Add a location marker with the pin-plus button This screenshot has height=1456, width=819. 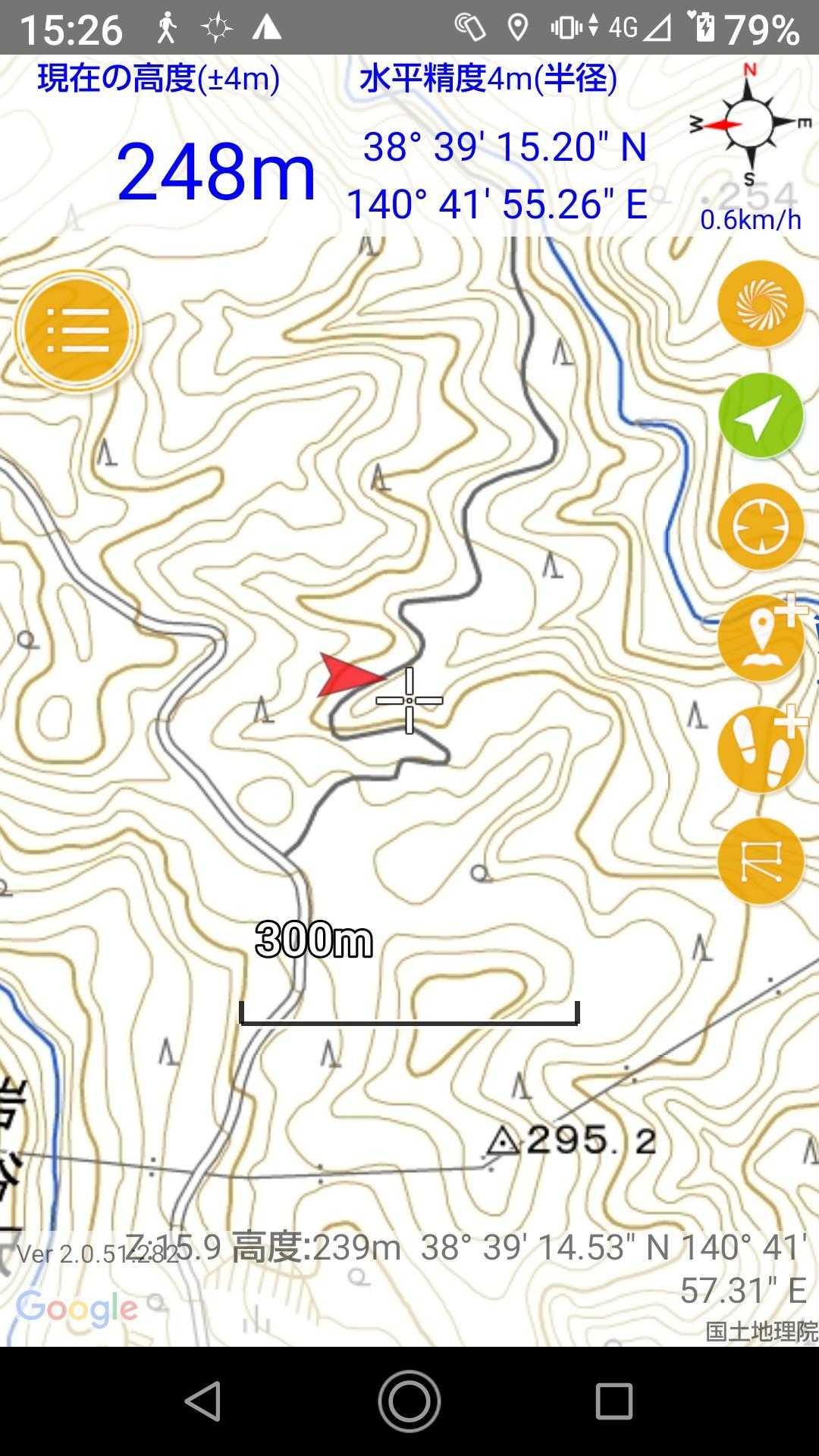coord(762,637)
